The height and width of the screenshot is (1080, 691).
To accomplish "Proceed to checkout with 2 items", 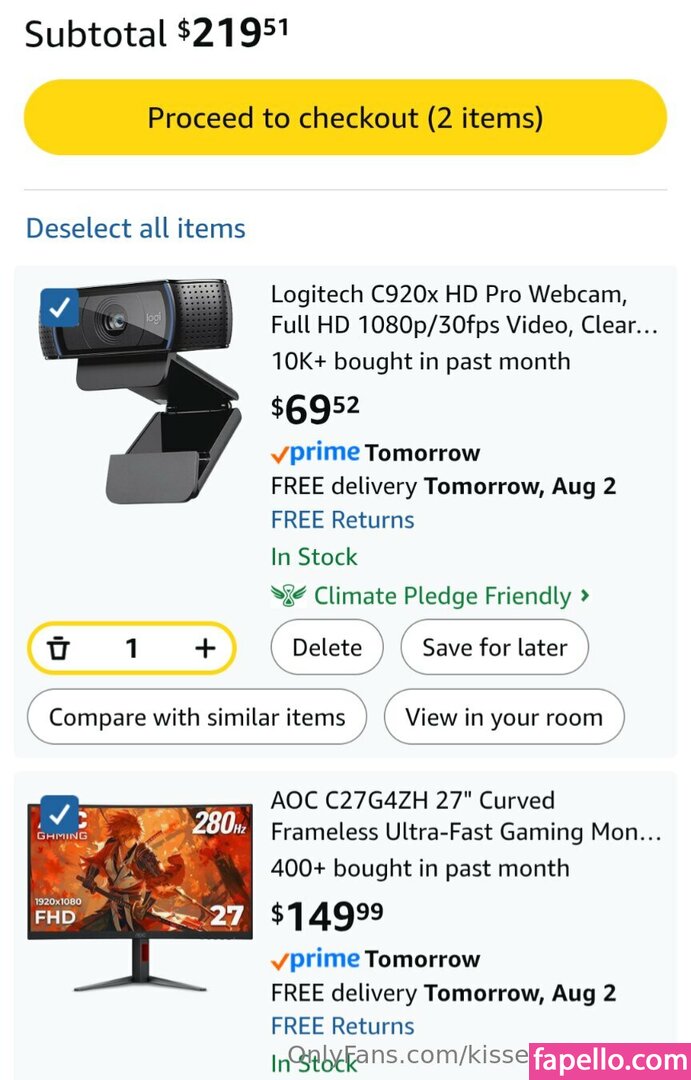I will (x=345, y=118).
